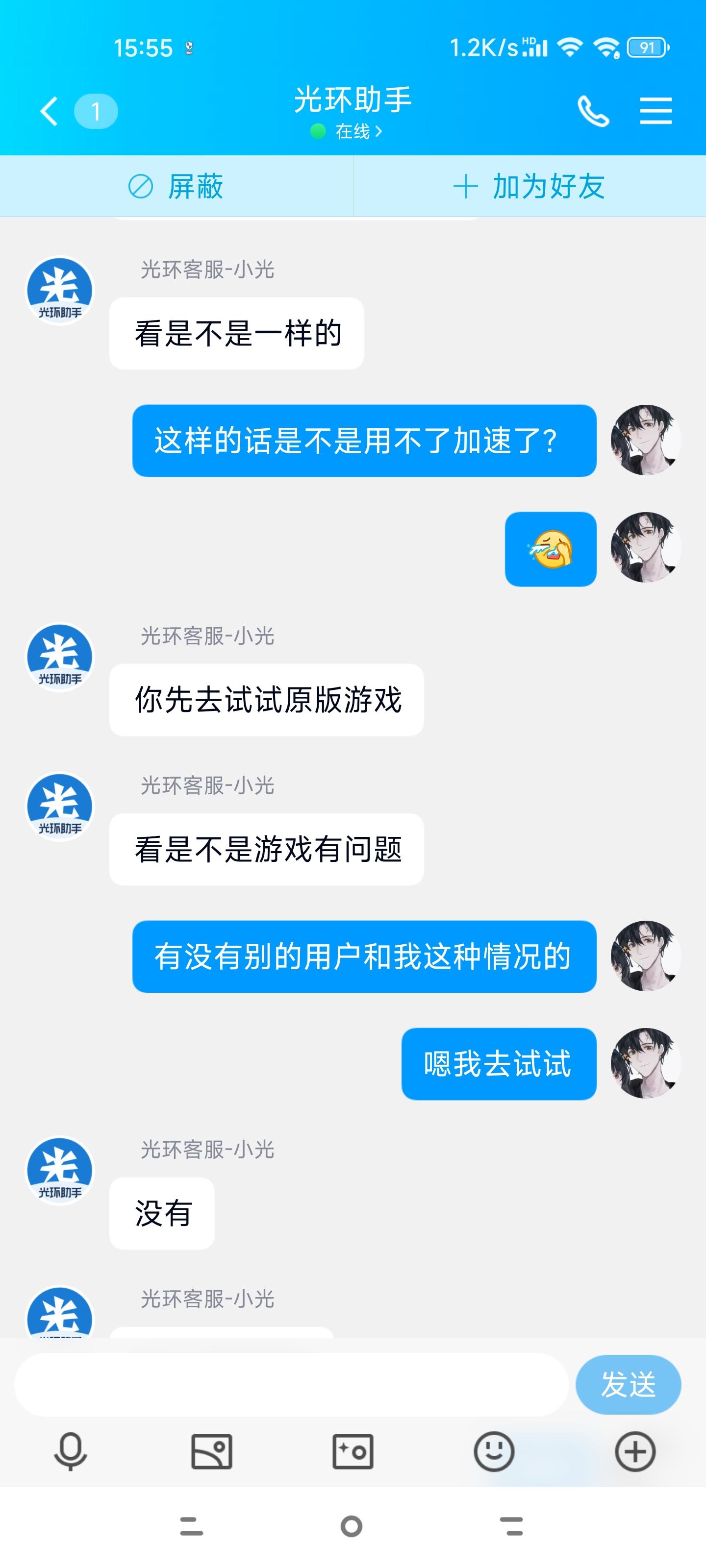Block this contact with 屏蔽

[176, 186]
